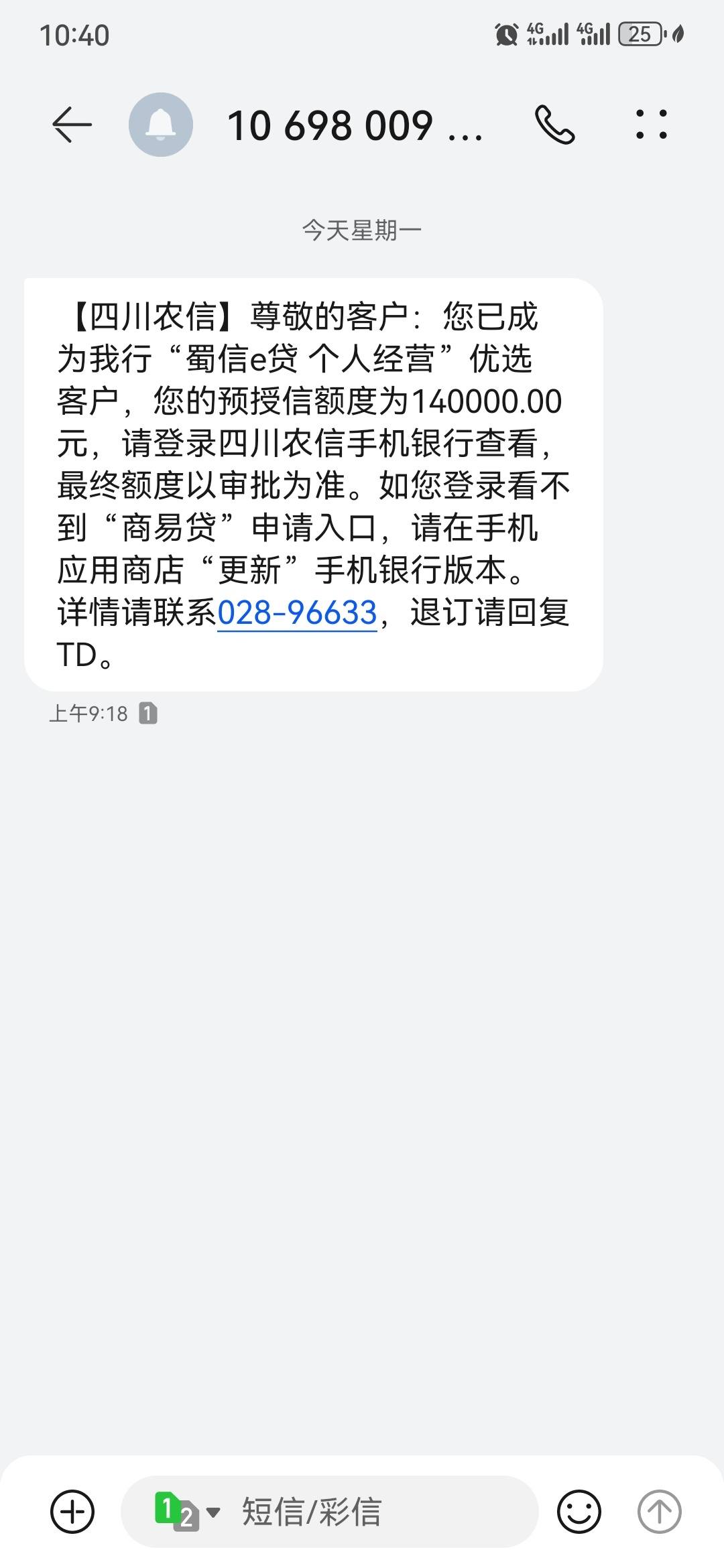Open the sender's contact avatar
Viewport: 724px width, 1568px height.
[x=161, y=125]
